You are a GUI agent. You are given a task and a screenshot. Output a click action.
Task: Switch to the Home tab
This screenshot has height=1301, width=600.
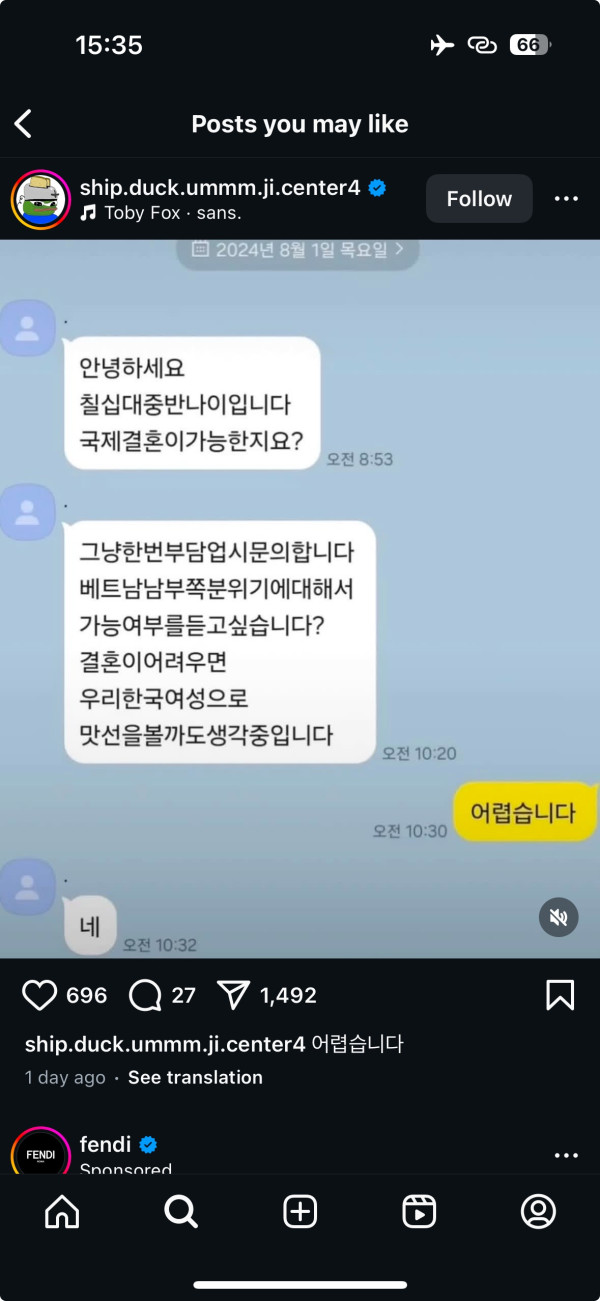tap(62, 1212)
